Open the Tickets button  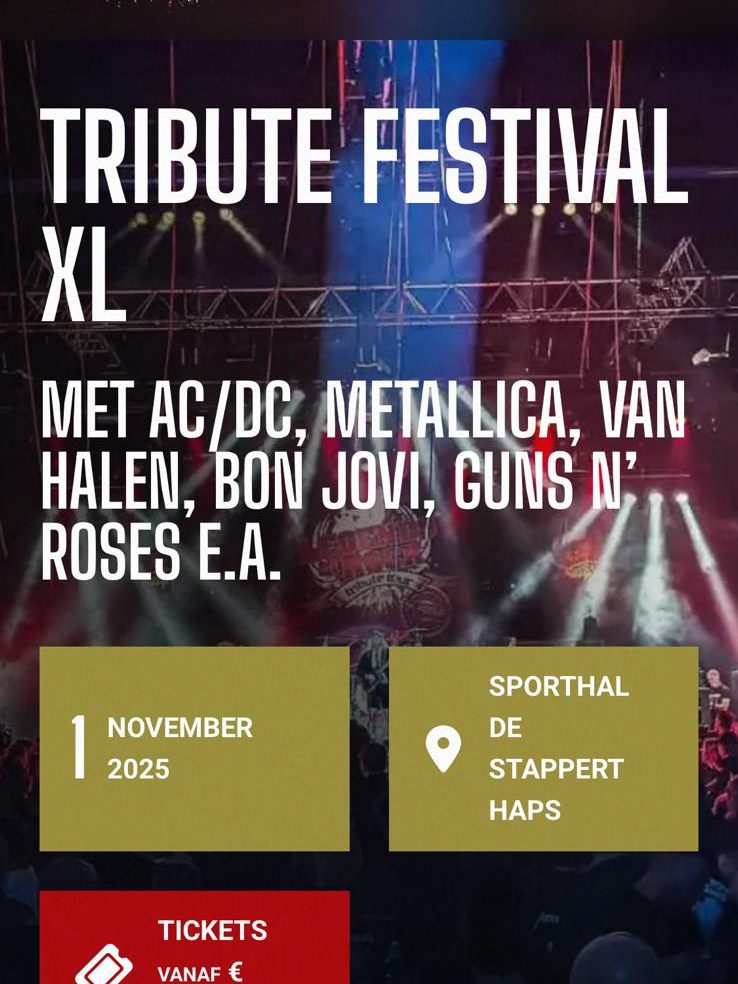pyautogui.click(x=195, y=940)
